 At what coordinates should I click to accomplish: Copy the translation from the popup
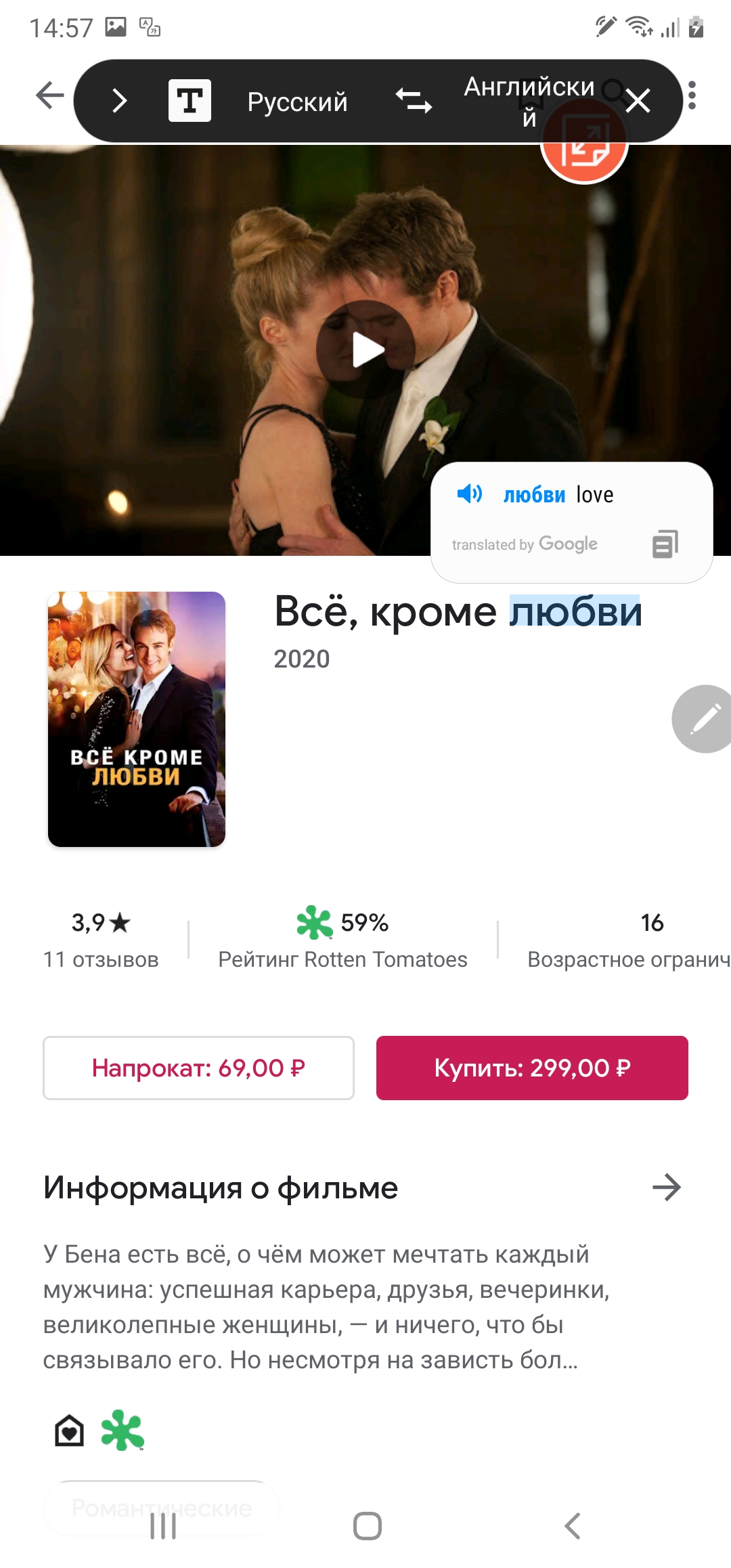coord(665,544)
